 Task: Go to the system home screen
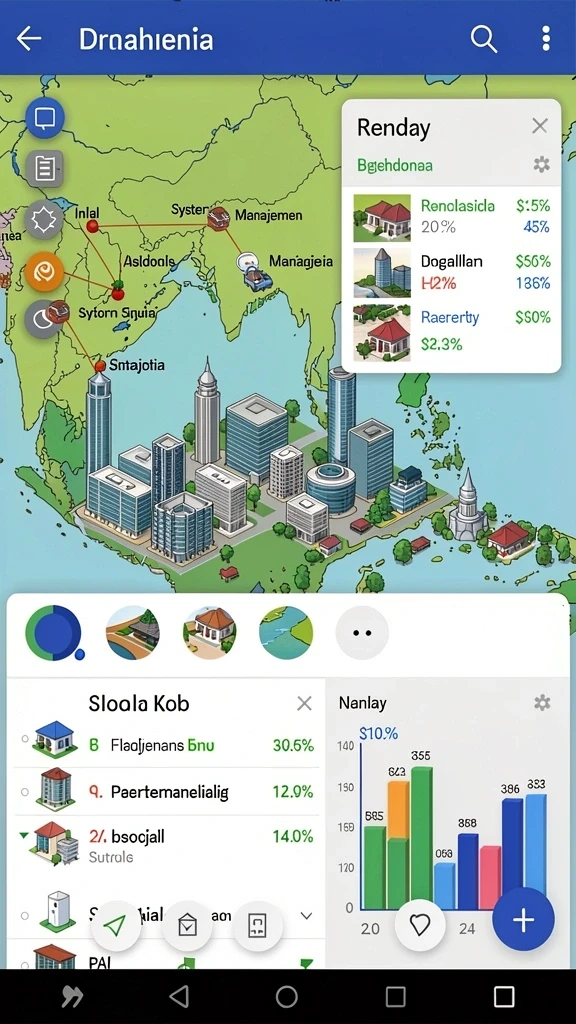(x=287, y=997)
